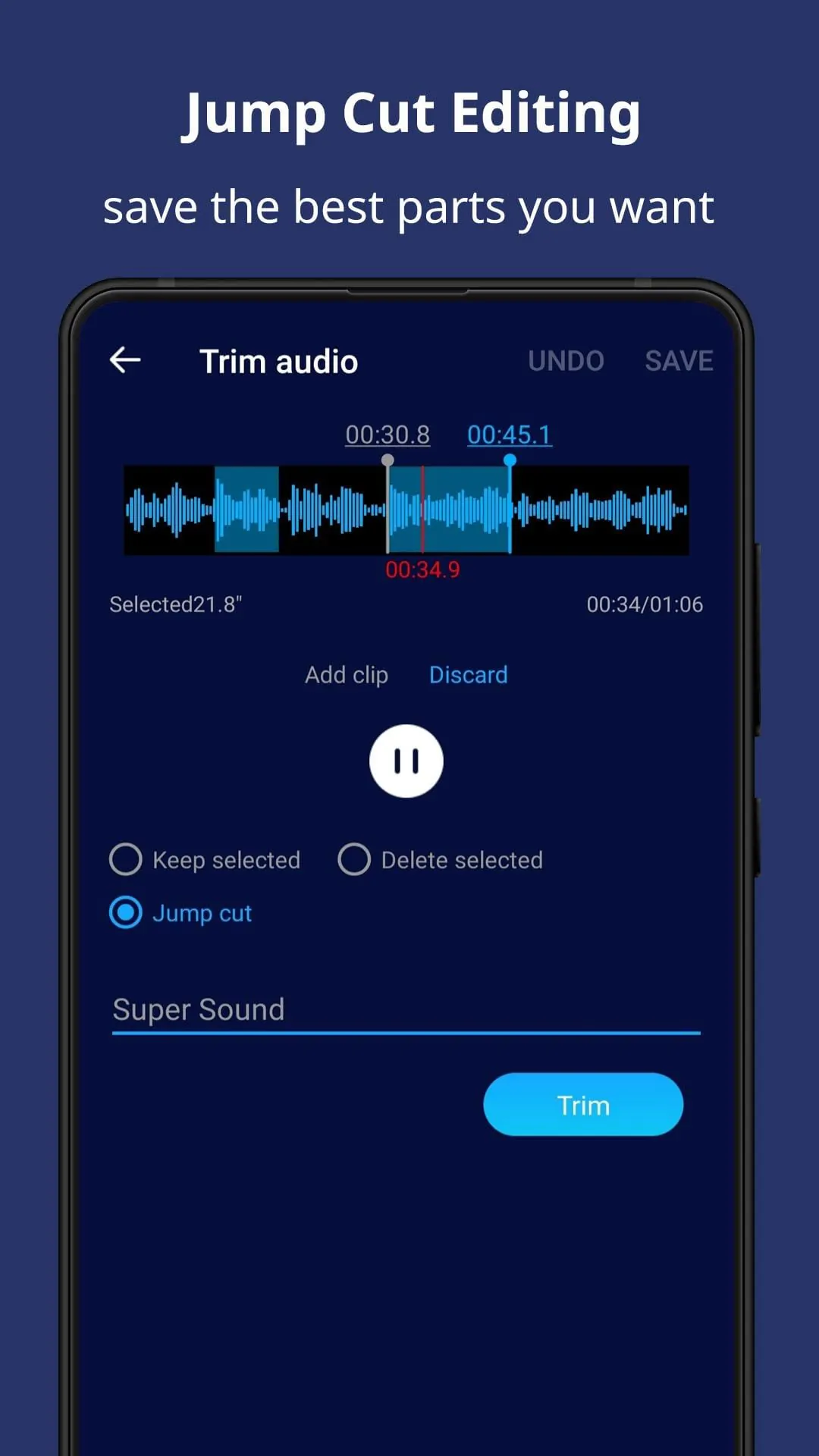Pause playback with the pause button
The image size is (819, 1456).
pos(407,761)
